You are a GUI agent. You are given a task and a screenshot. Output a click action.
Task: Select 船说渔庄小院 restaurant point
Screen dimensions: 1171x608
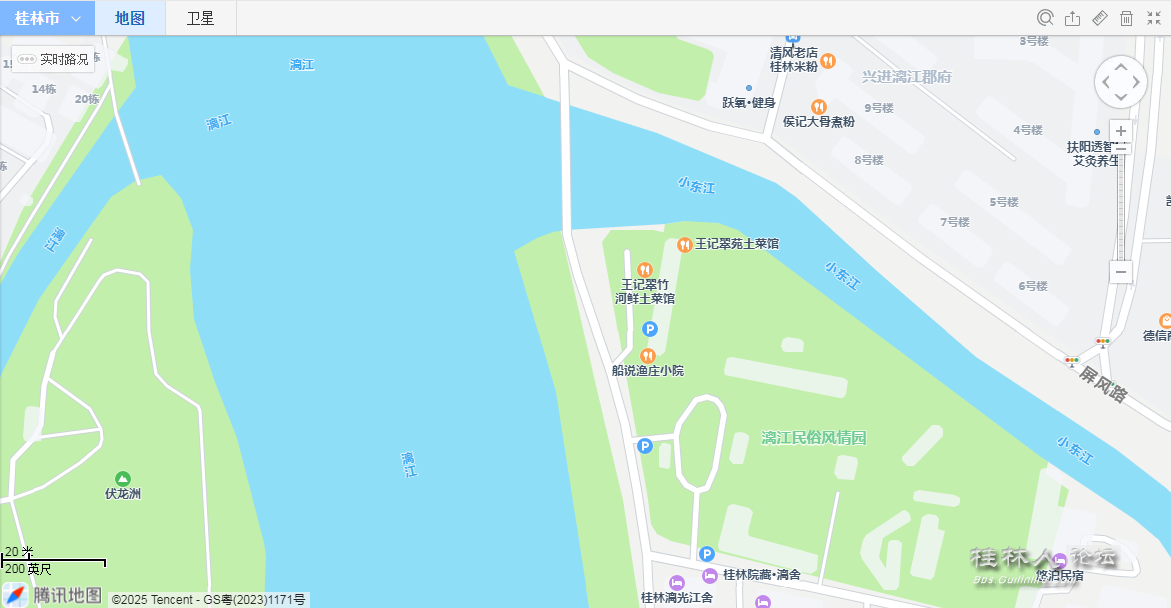click(647, 356)
